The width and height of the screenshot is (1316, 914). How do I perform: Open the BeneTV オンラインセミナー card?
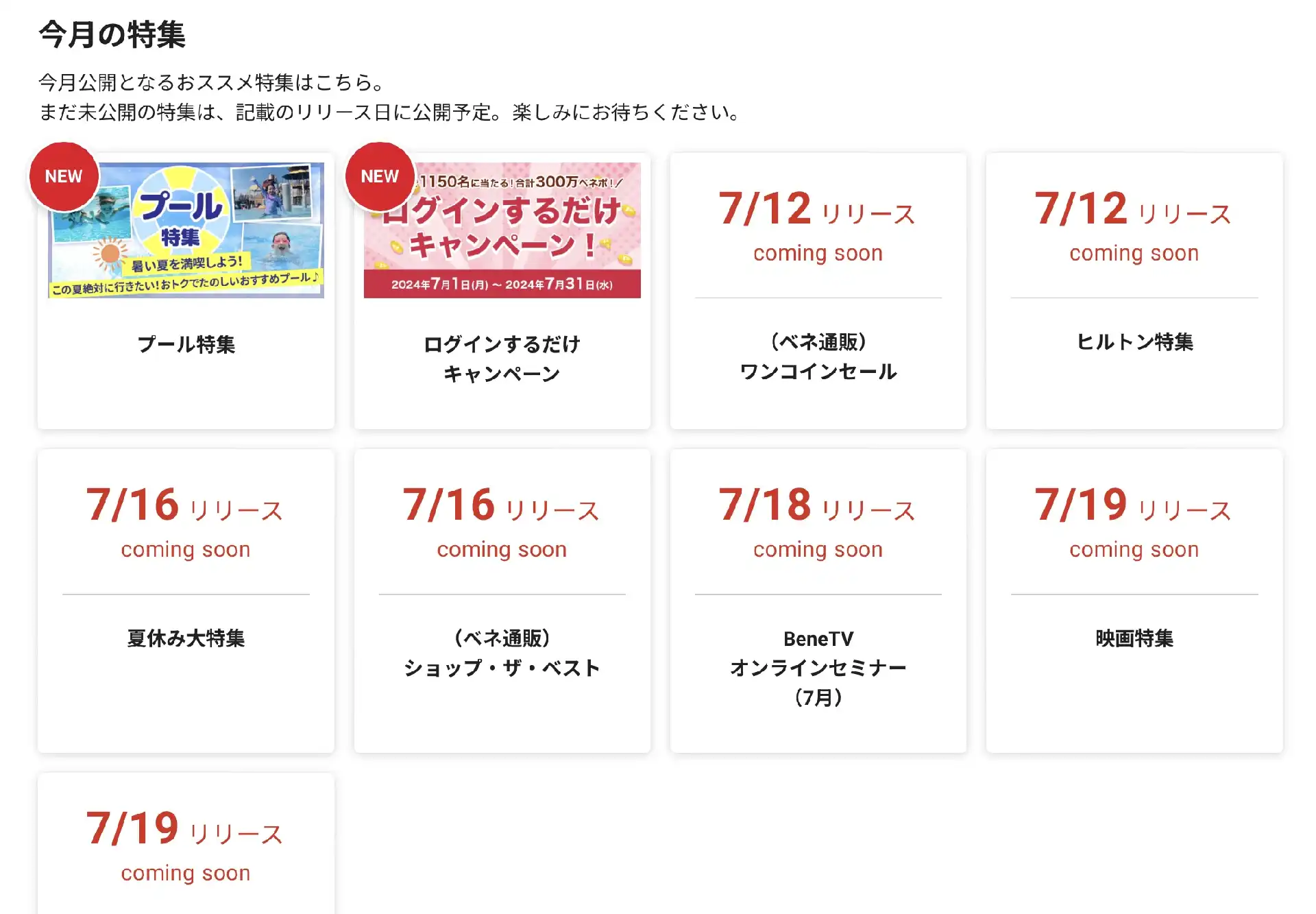tap(818, 601)
